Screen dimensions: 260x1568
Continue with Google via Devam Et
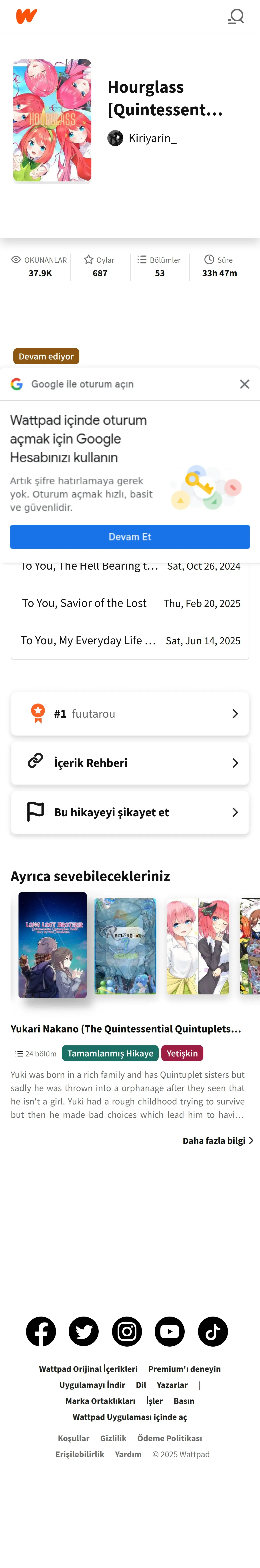[x=130, y=537]
